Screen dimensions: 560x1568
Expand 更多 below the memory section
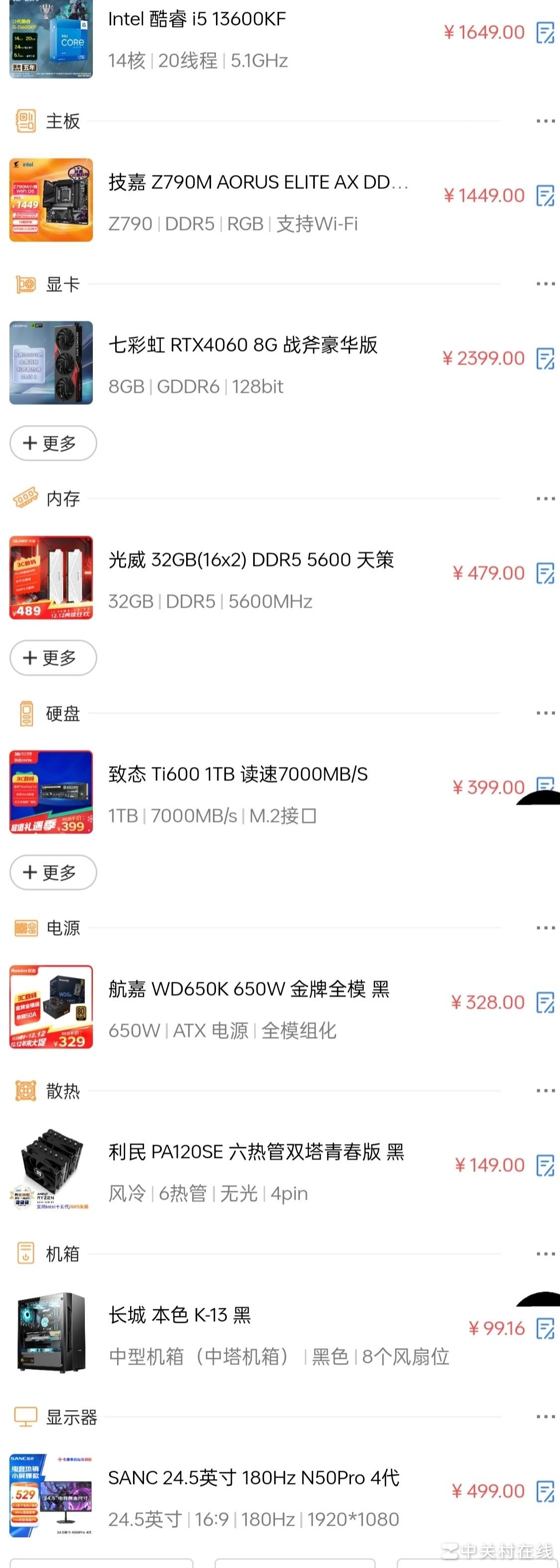(x=53, y=658)
